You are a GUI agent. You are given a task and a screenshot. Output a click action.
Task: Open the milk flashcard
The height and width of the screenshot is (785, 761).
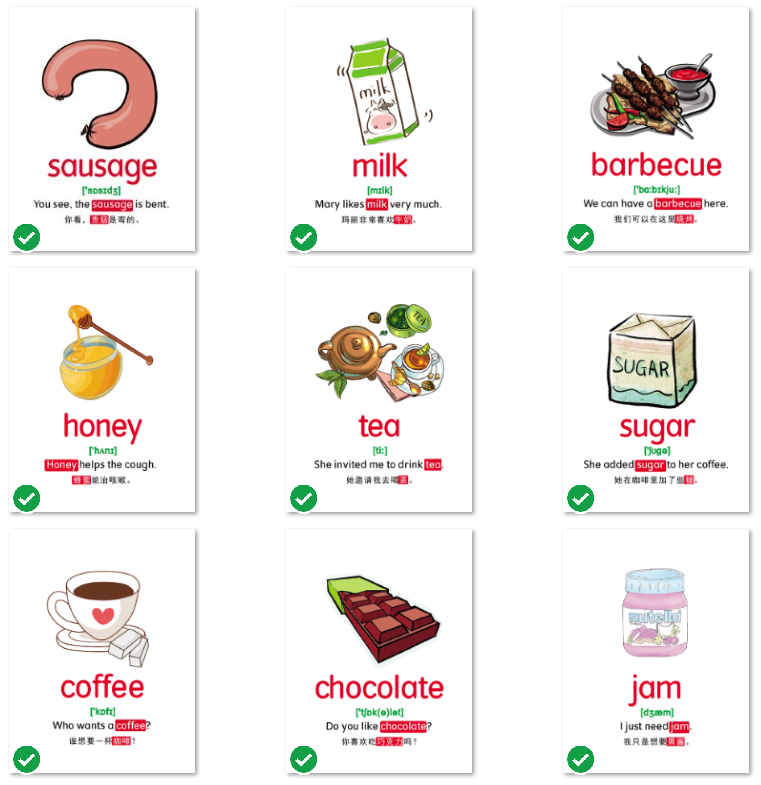(x=379, y=130)
